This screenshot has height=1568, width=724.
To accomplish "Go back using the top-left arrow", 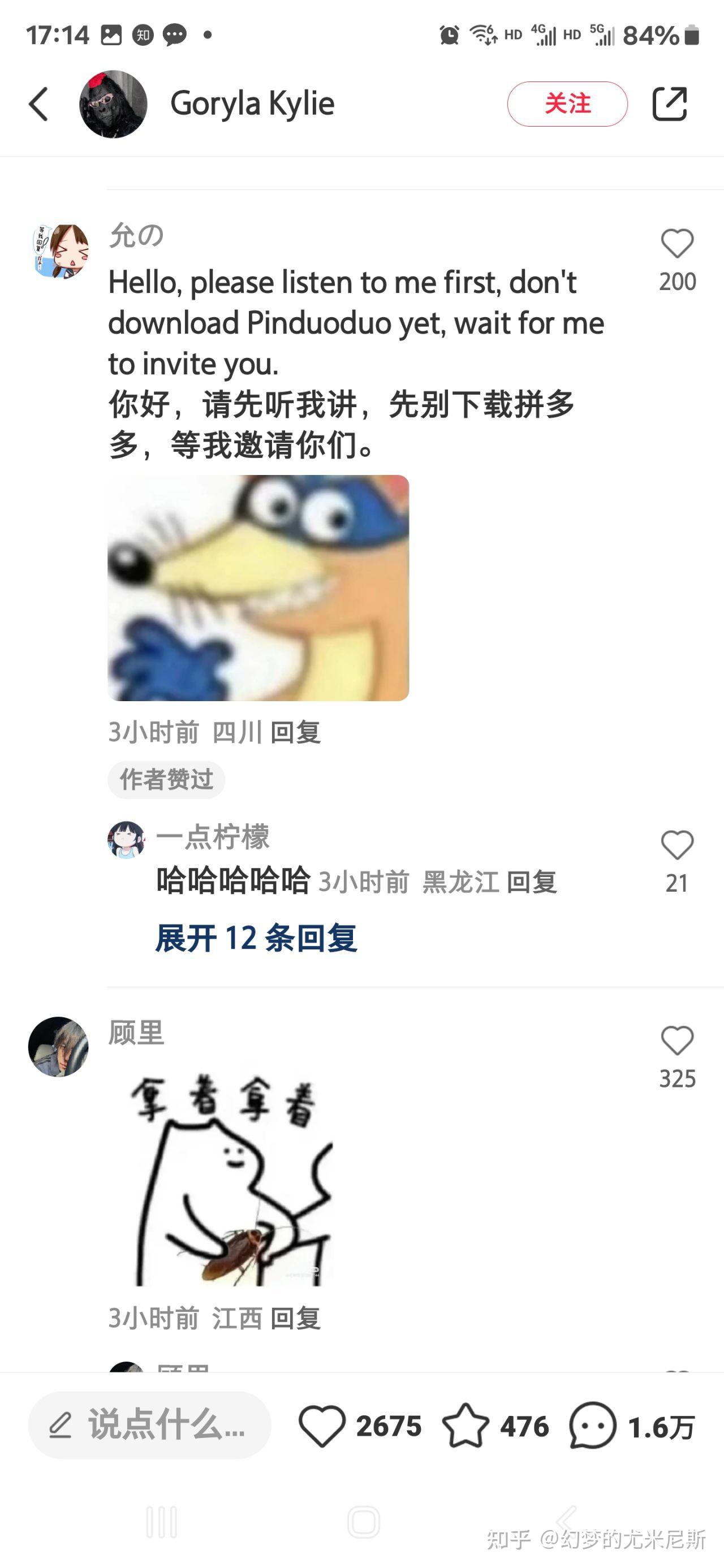I will click(38, 104).
